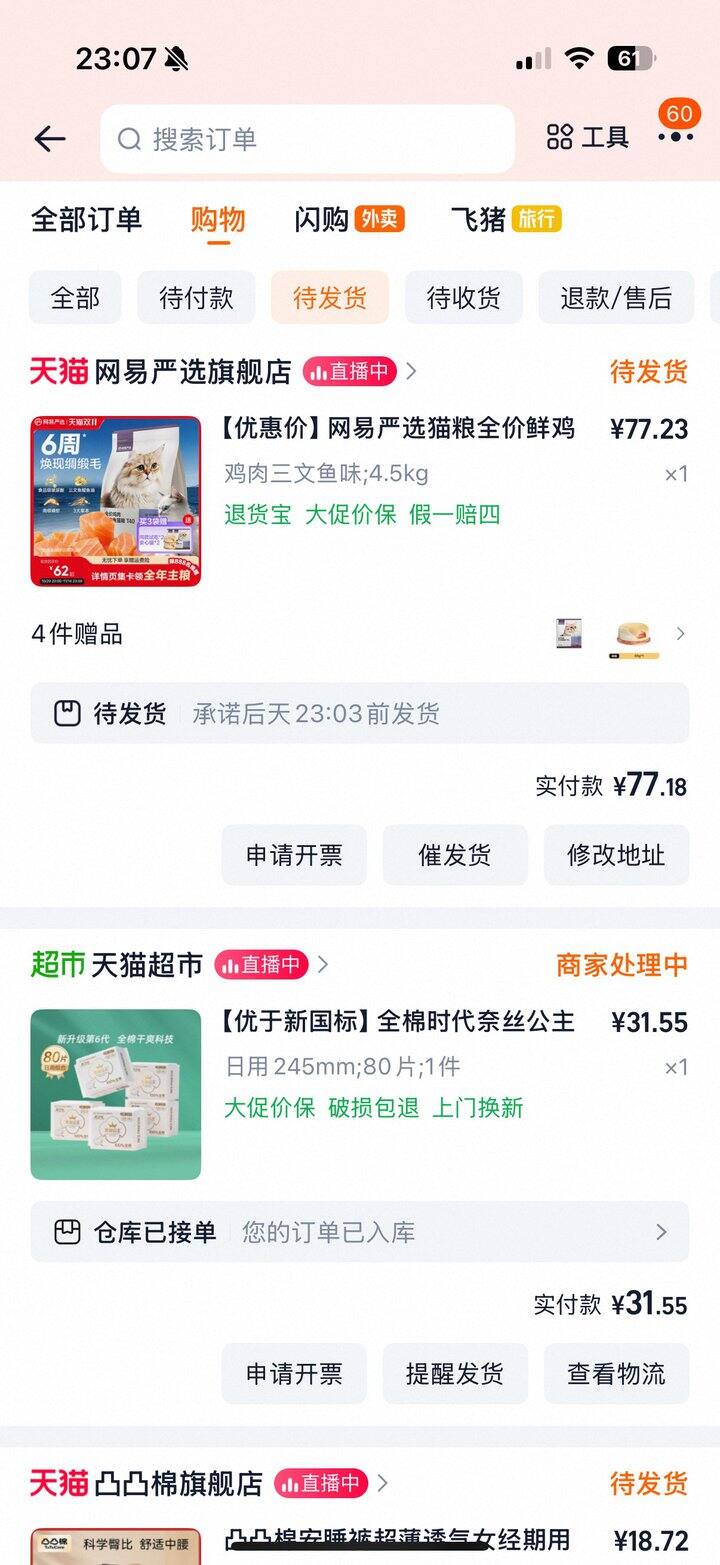The image size is (720, 1565).
Task: Open the 工具 tools menu
Action: pos(588,137)
